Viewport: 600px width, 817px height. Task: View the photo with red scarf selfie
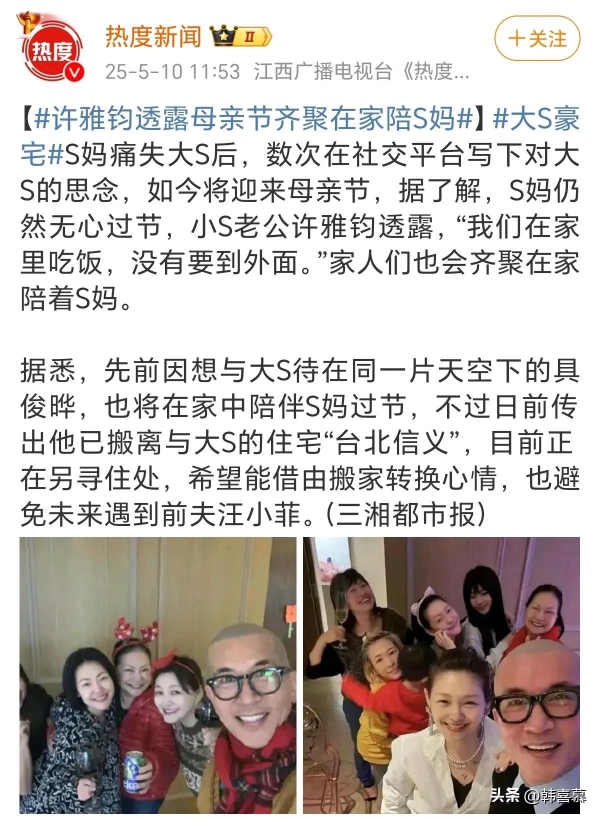158,674
